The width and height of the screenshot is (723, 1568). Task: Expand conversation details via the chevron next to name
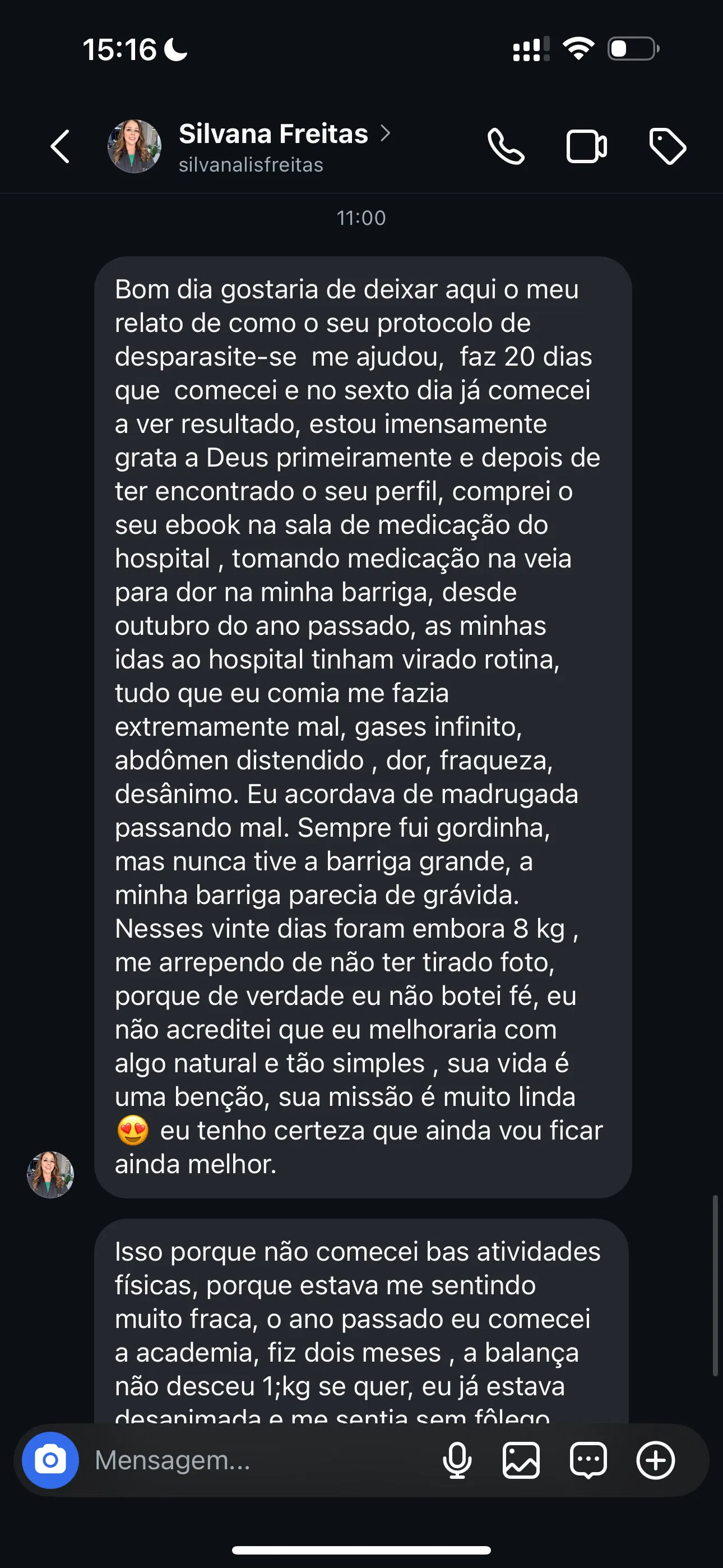point(386,134)
